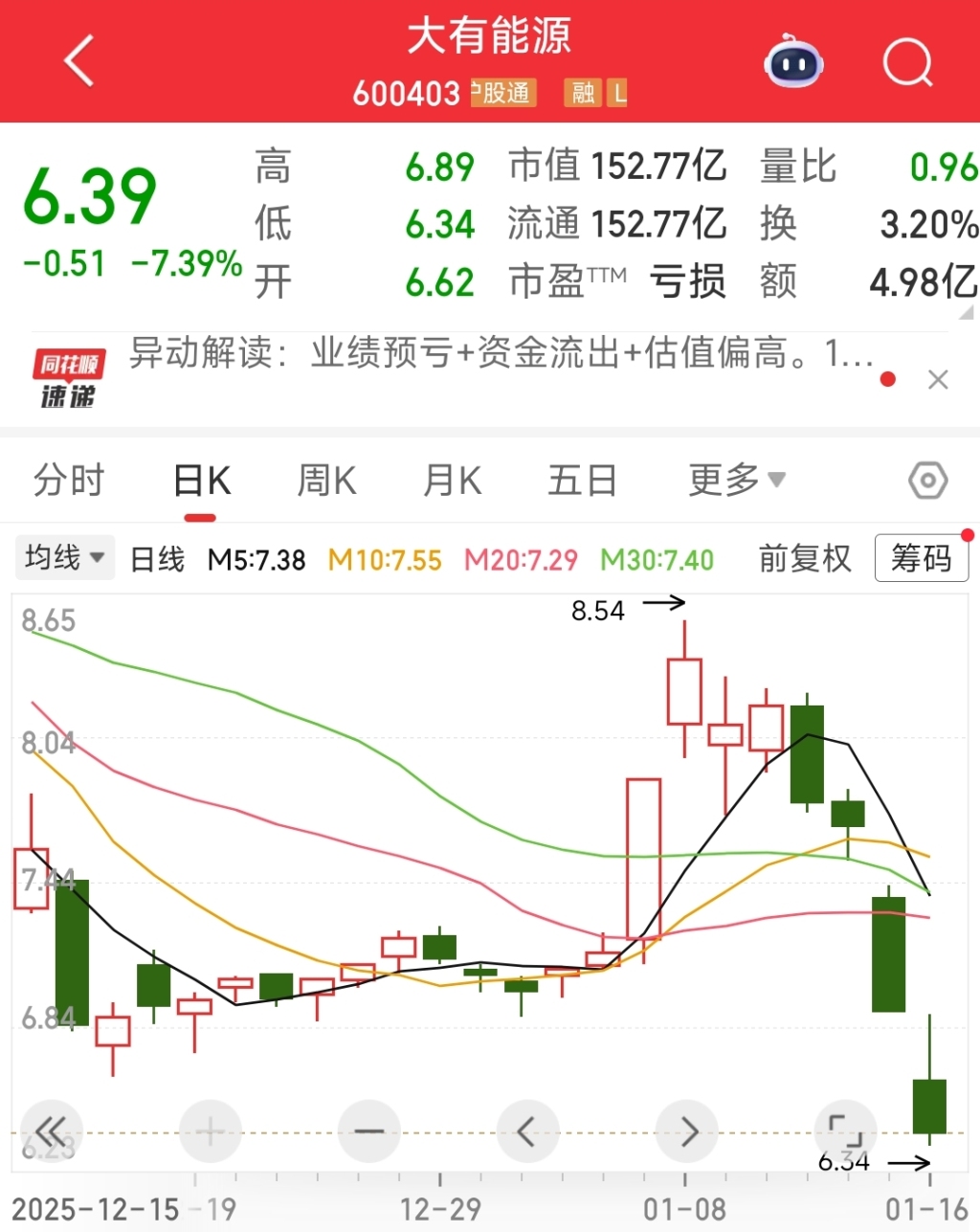
Task: Expand the 更多 period dropdown
Action: pyautogui.click(x=736, y=481)
